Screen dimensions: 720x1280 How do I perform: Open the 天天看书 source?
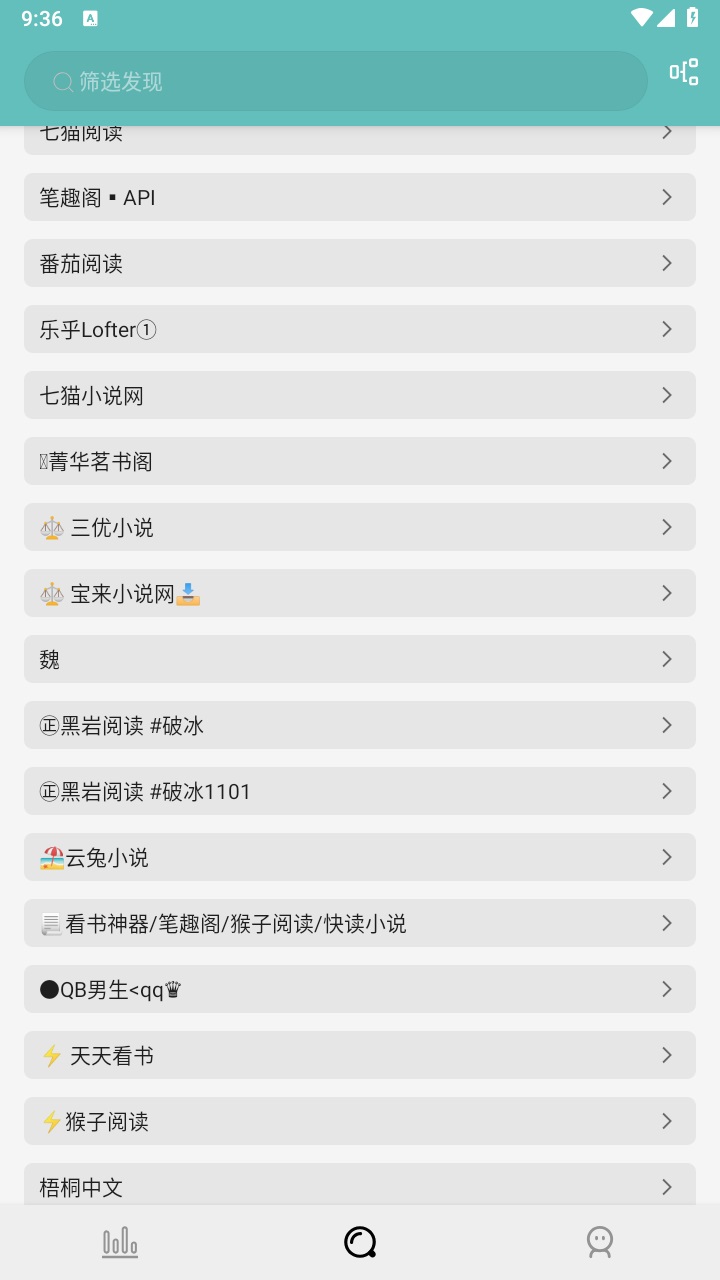360,1056
